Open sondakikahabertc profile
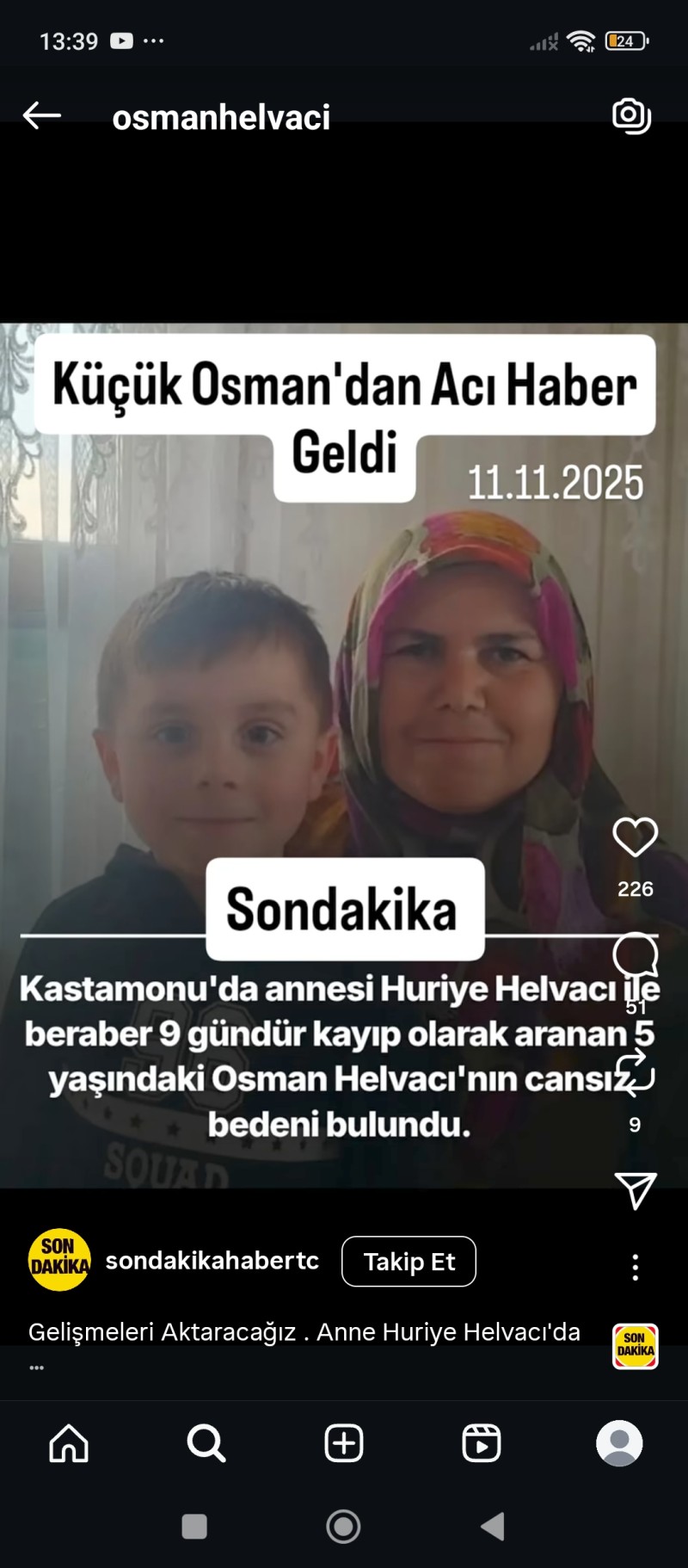The width and height of the screenshot is (688, 1568). 212,1261
